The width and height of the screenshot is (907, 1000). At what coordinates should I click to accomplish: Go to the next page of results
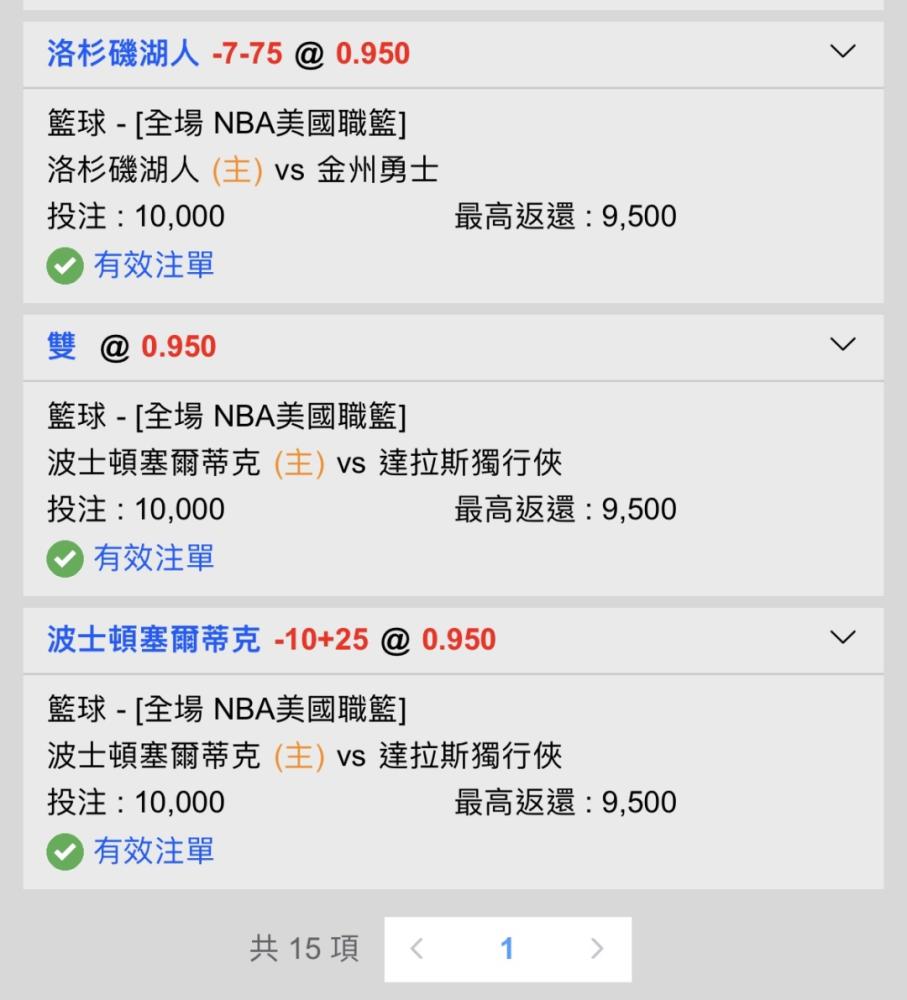coord(597,948)
